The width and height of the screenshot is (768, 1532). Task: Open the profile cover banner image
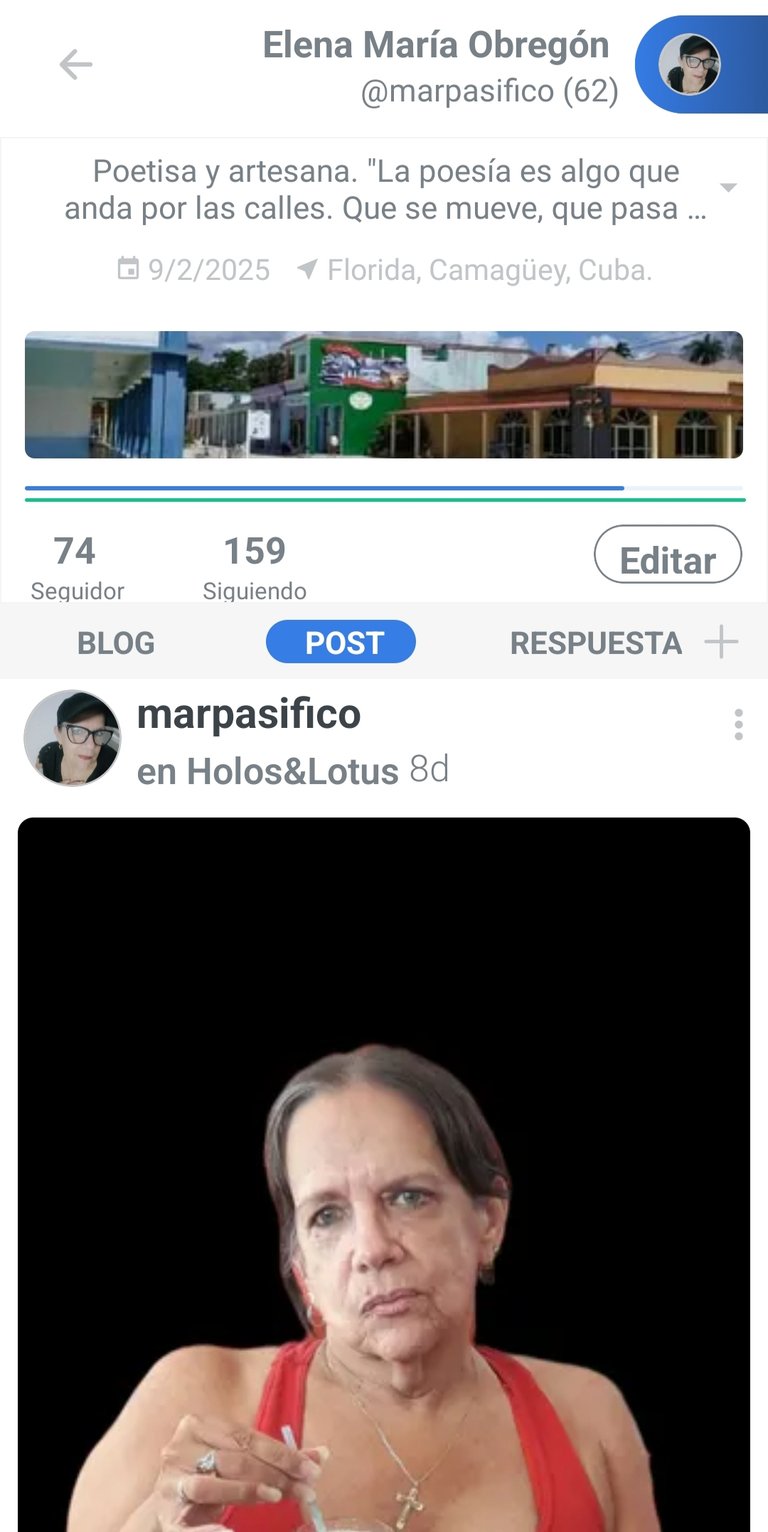pyautogui.click(x=384, y=395)
